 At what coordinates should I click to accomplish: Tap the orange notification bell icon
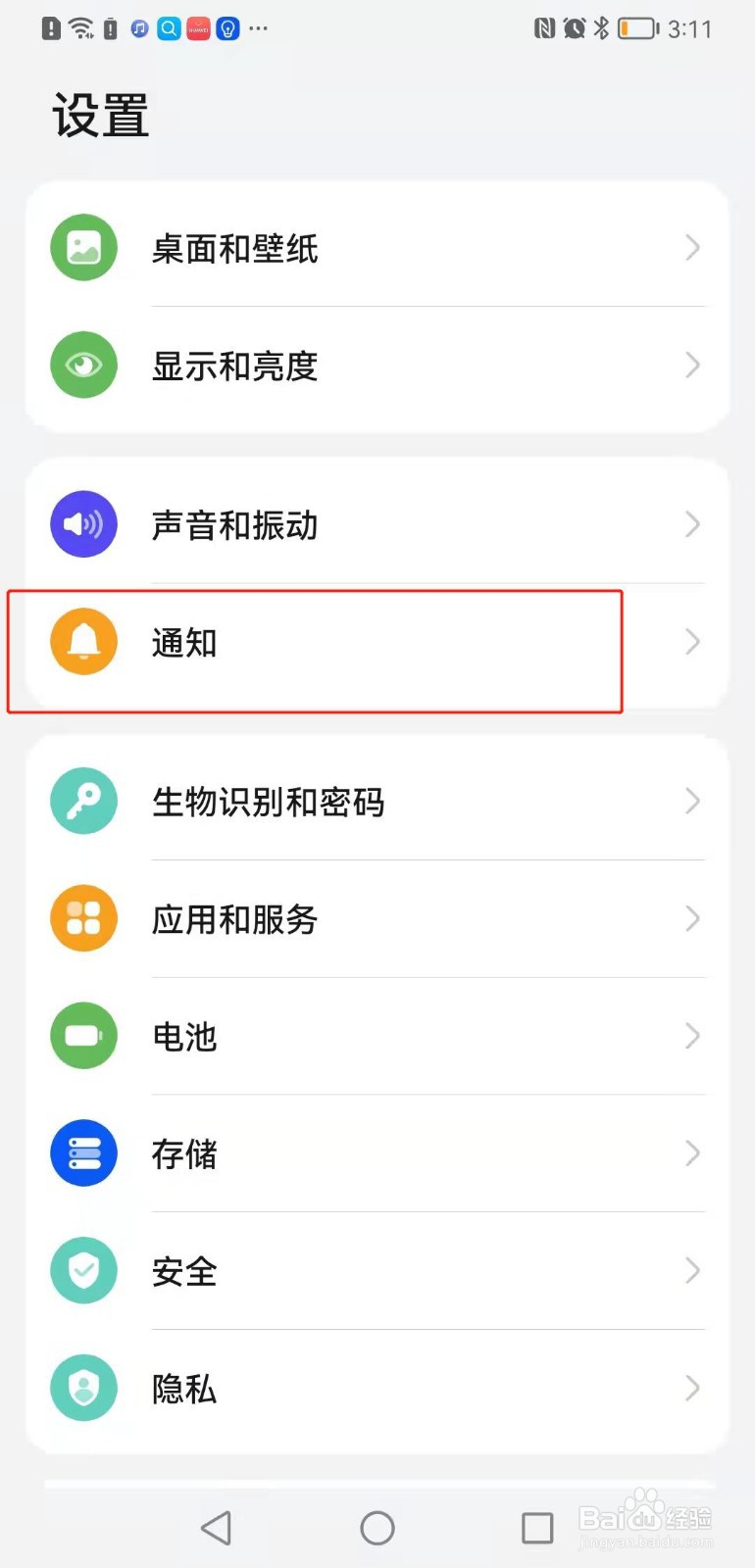point(83,642)
